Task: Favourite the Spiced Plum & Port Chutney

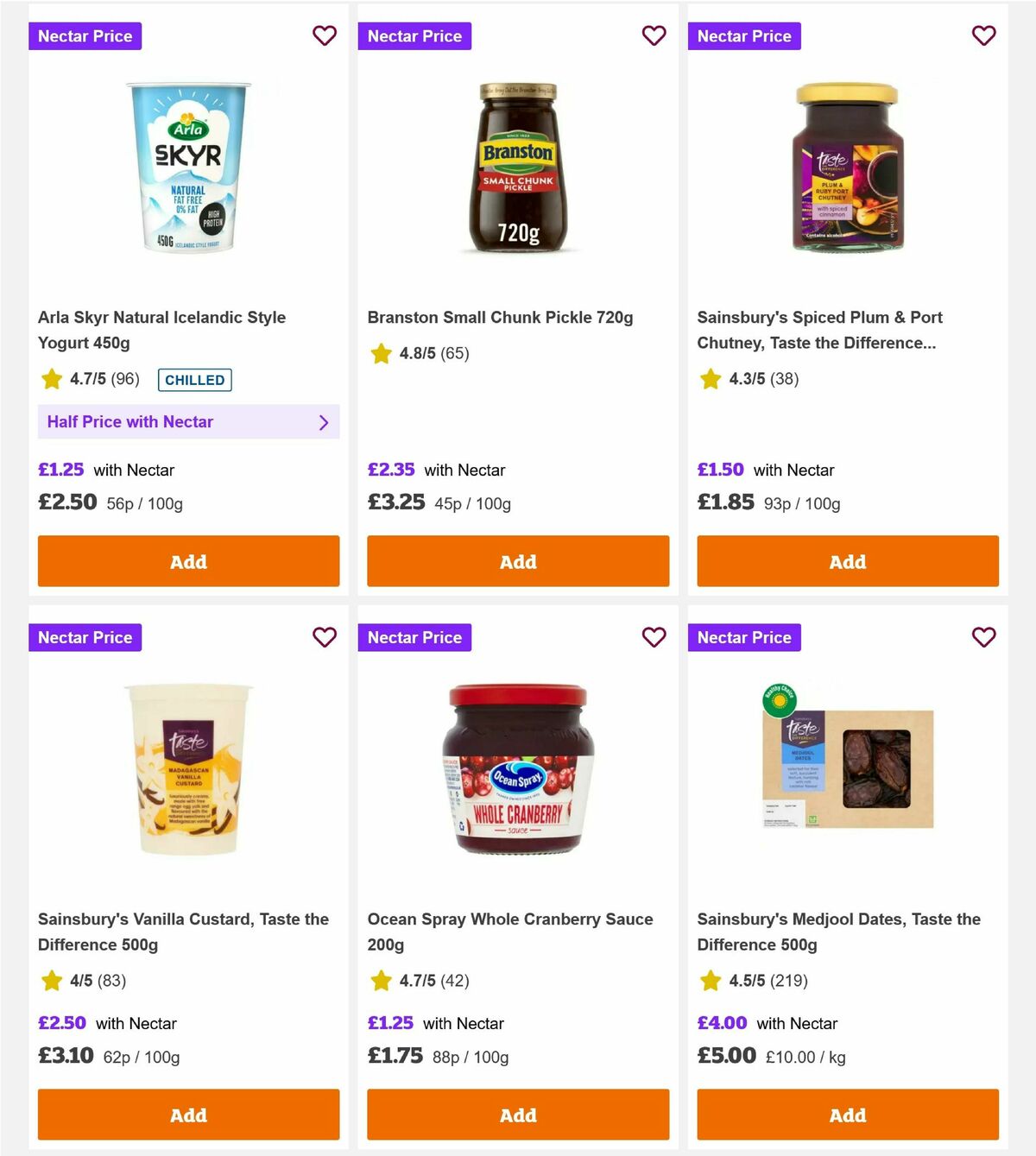Action: [x=984, y=35]
